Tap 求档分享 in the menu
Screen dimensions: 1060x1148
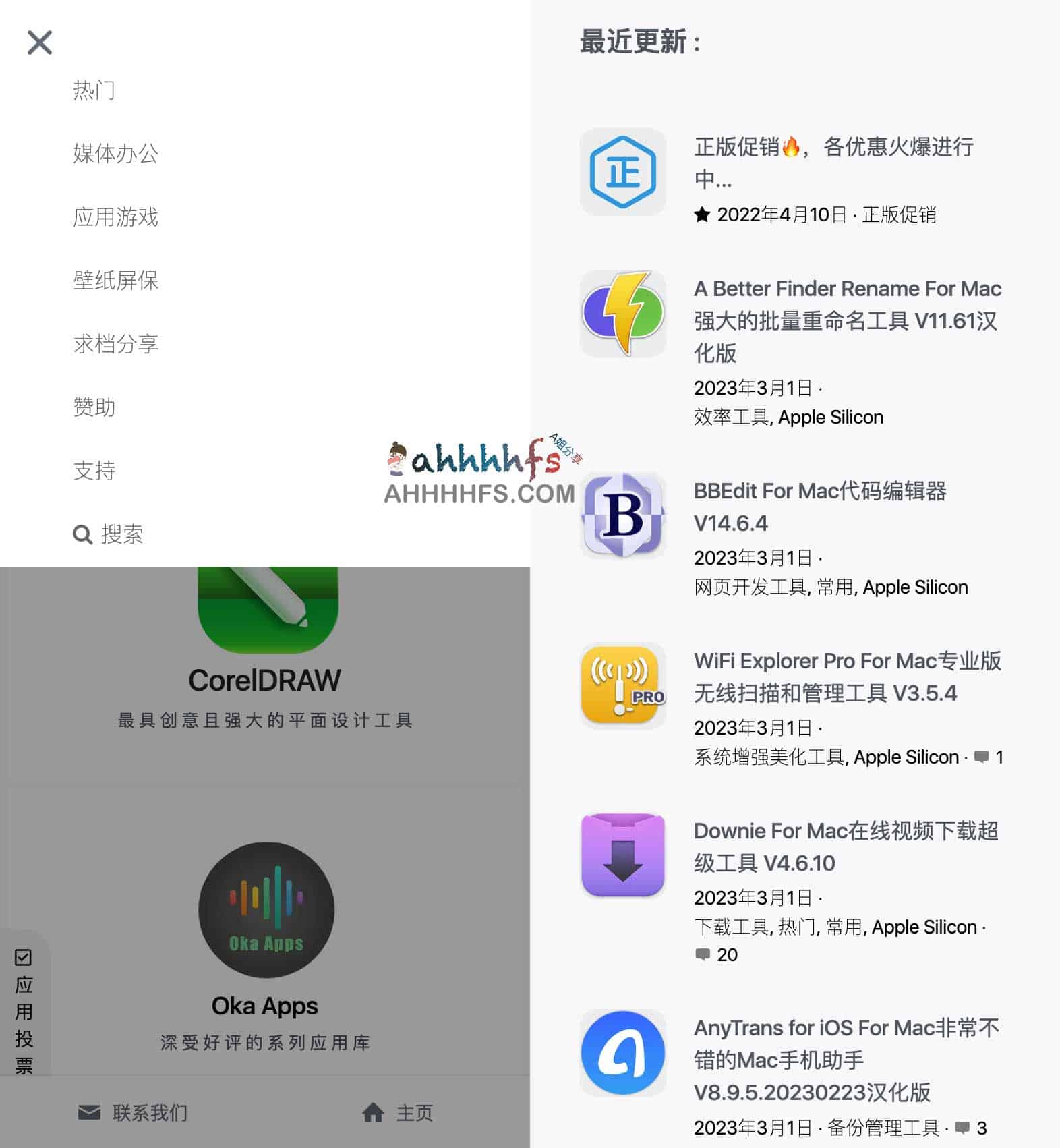pos(116,343)
